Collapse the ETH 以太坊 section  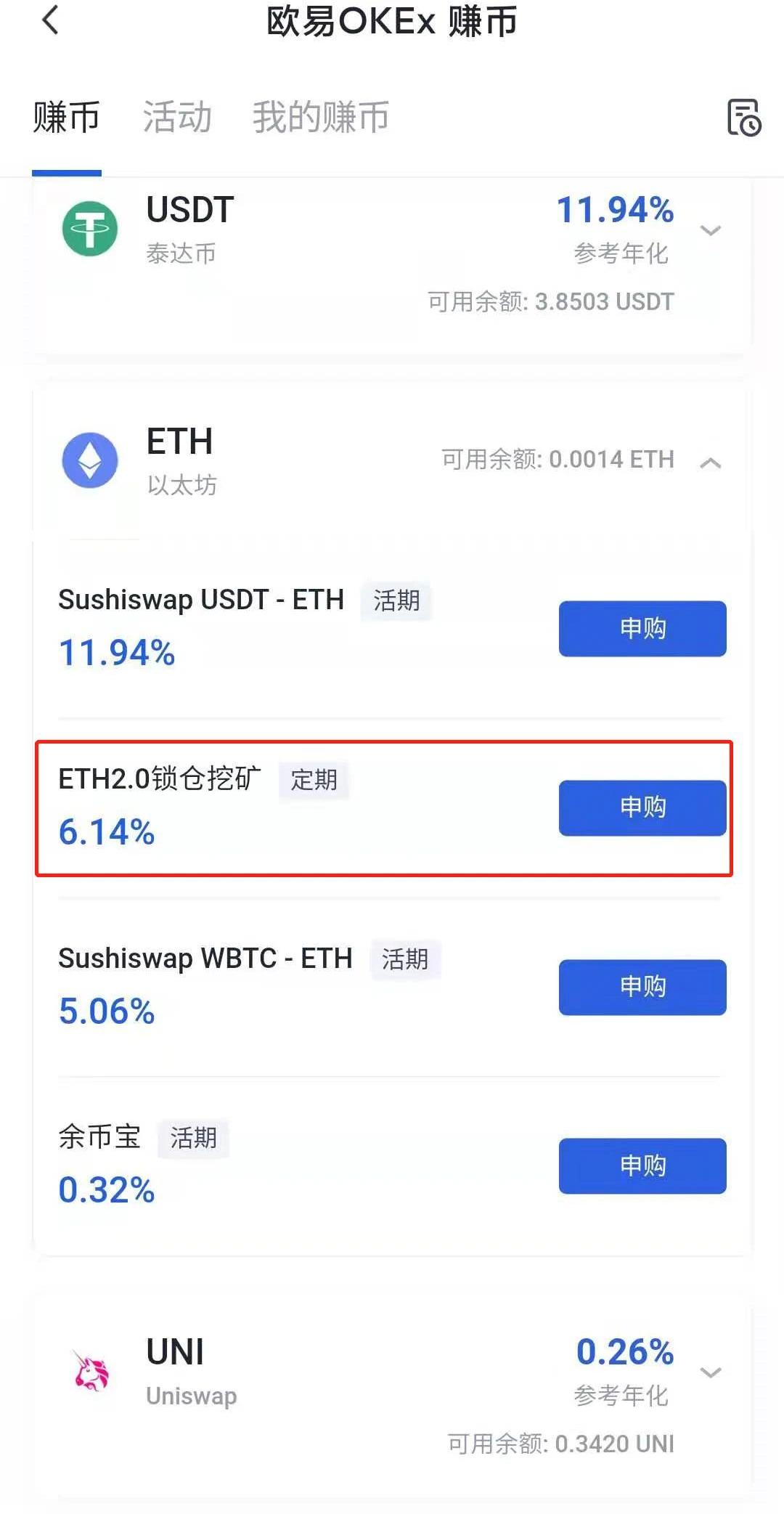click(710, 463)
